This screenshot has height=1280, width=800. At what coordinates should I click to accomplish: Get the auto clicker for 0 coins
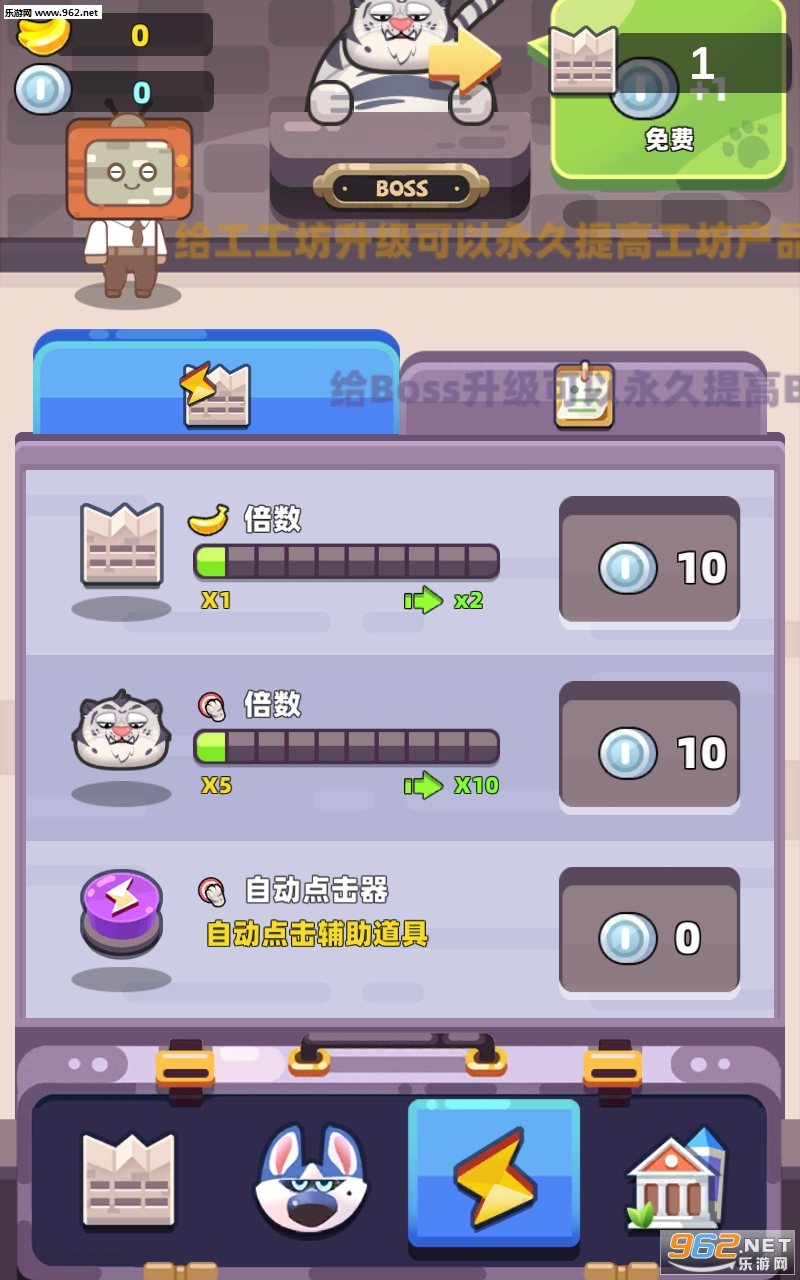(649, 931)
